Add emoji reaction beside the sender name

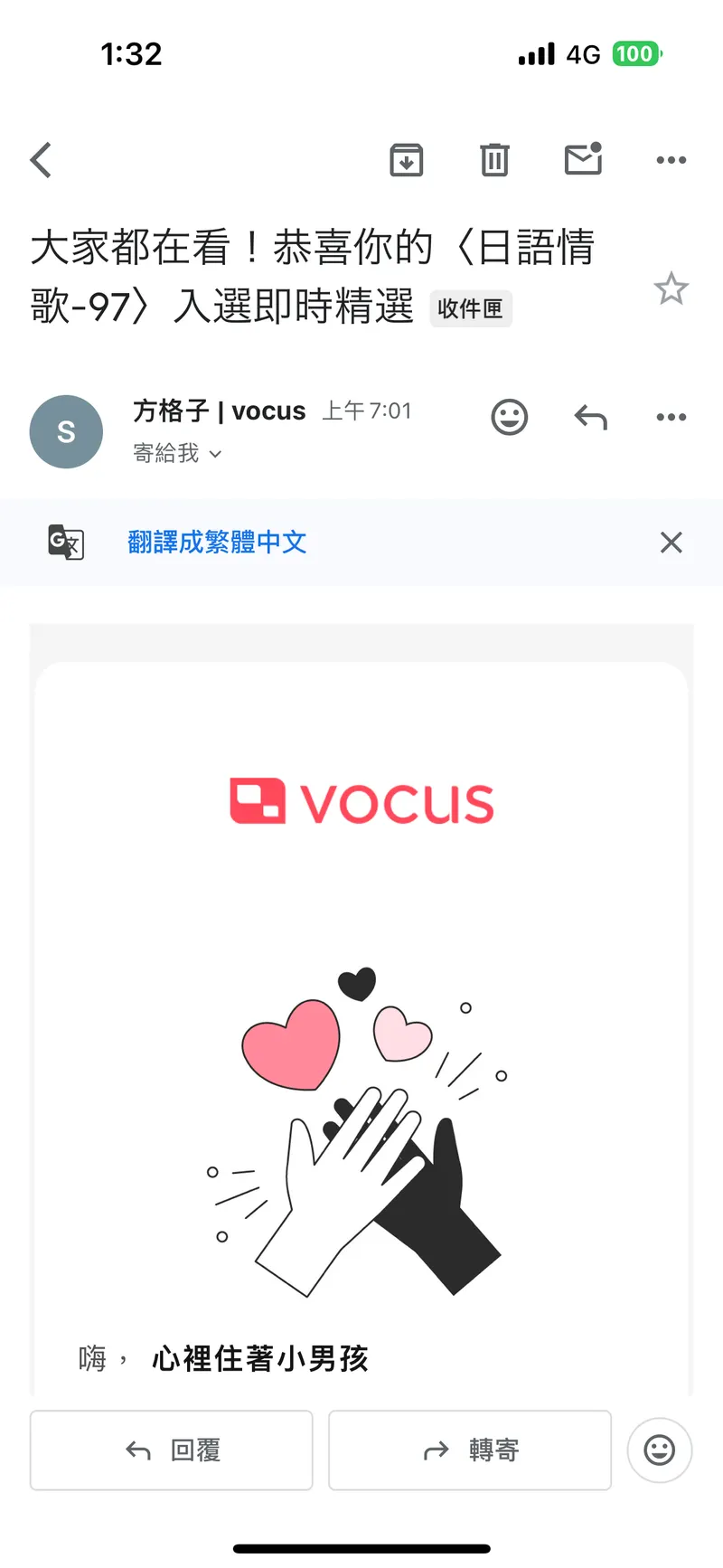point(509,417)
